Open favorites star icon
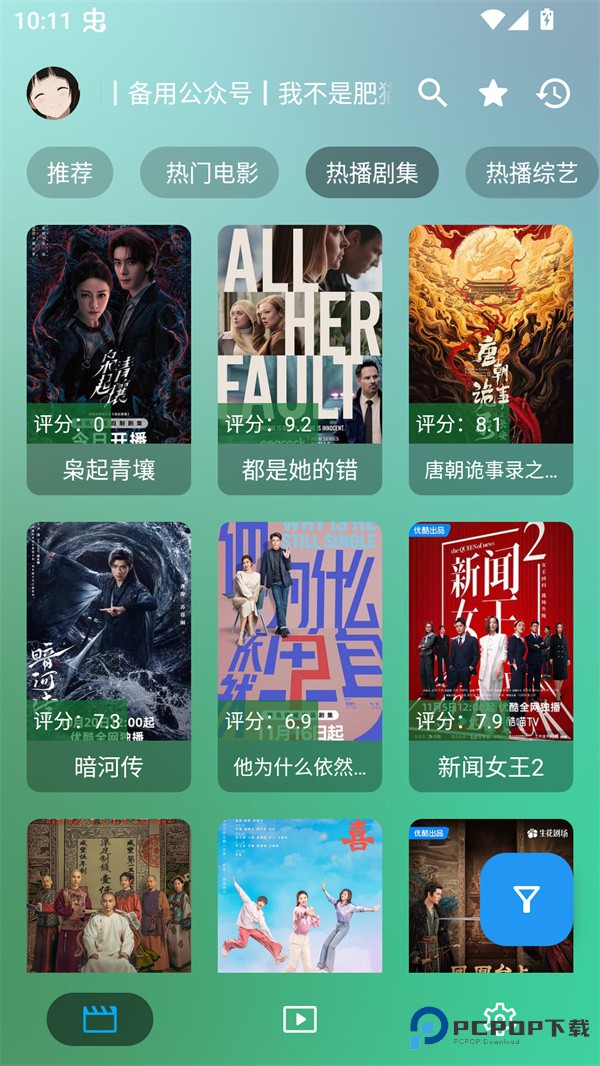The image size is (600, 1066). (x=493, y=93)
